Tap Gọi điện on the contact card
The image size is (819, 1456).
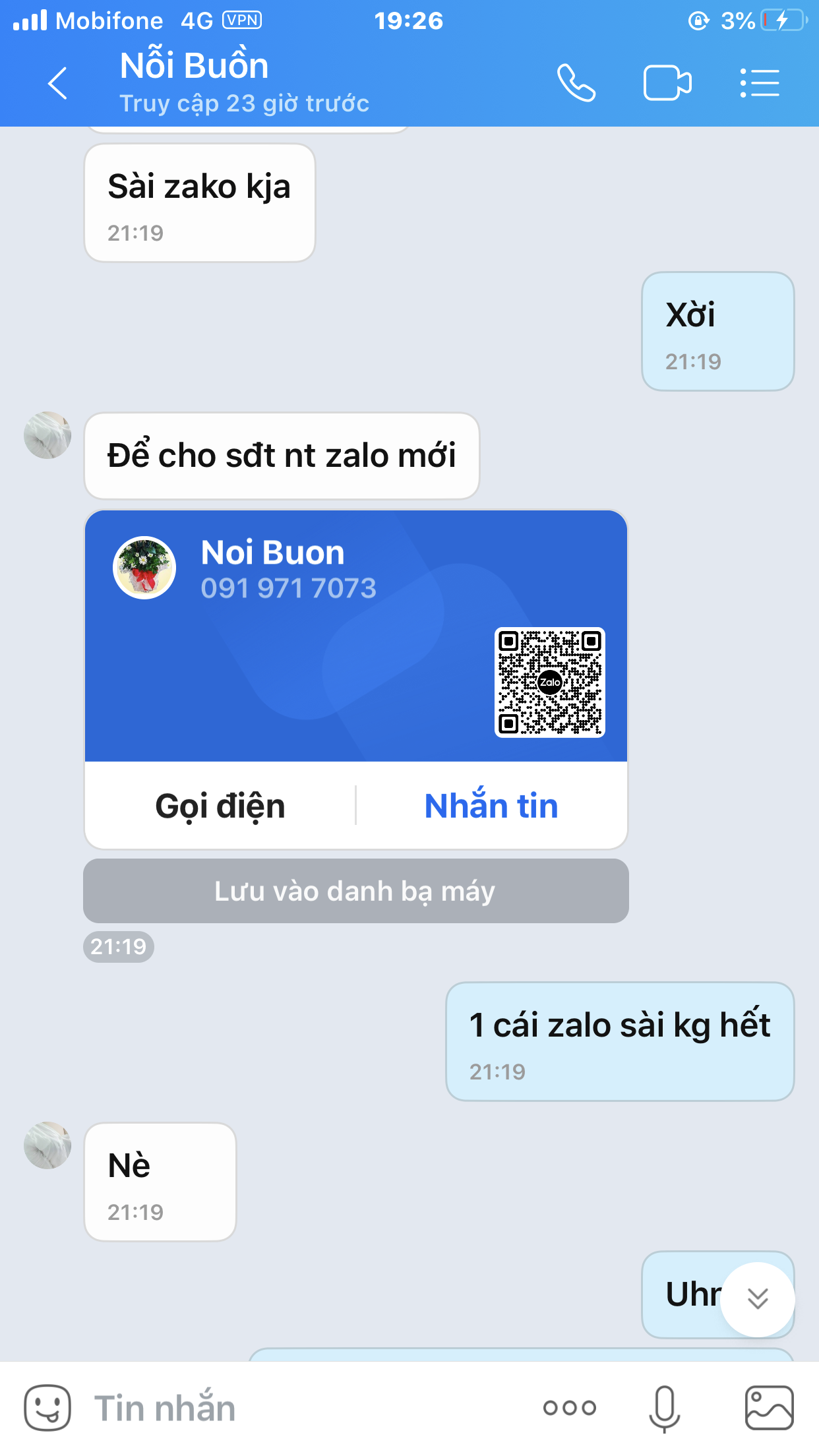(220, 806)
